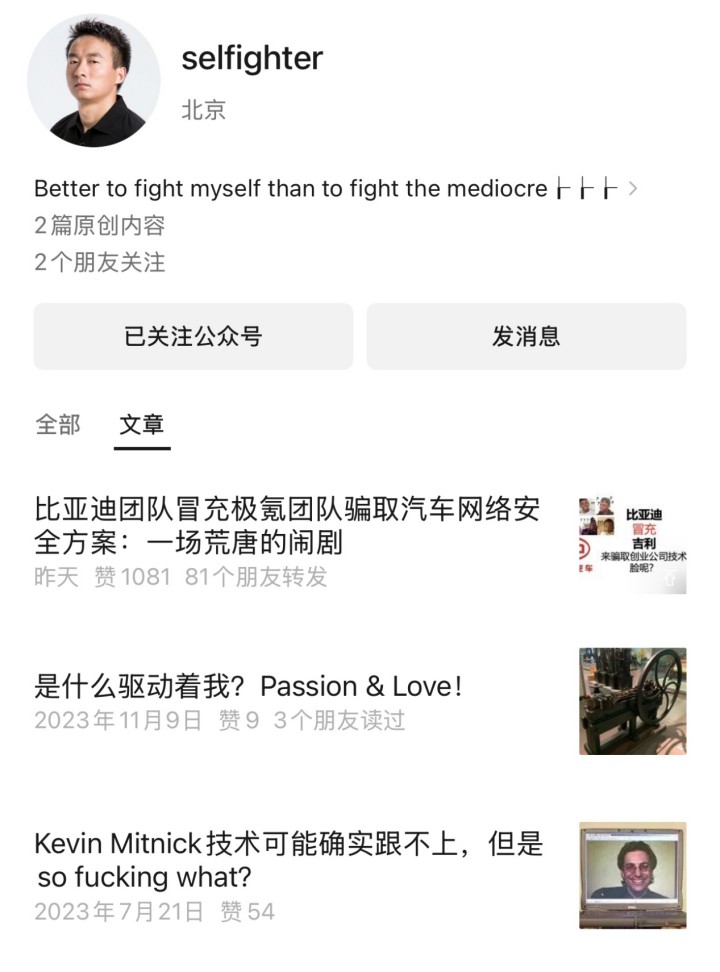Viewport: 720px width, 972px height.
Task: Select the 文章 tab
Action: [142, 424]
